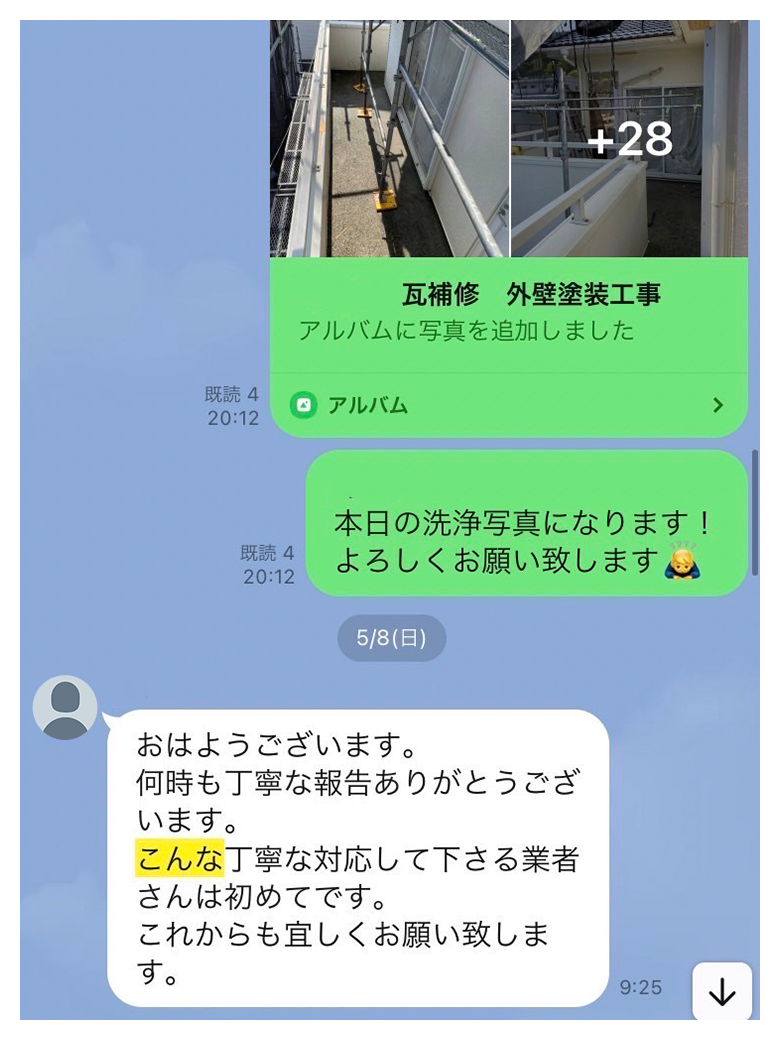The height and width of the screenshot is (1040, 780).
Task: Tap the sender's profile avatar
Action: tap(65, 708)
